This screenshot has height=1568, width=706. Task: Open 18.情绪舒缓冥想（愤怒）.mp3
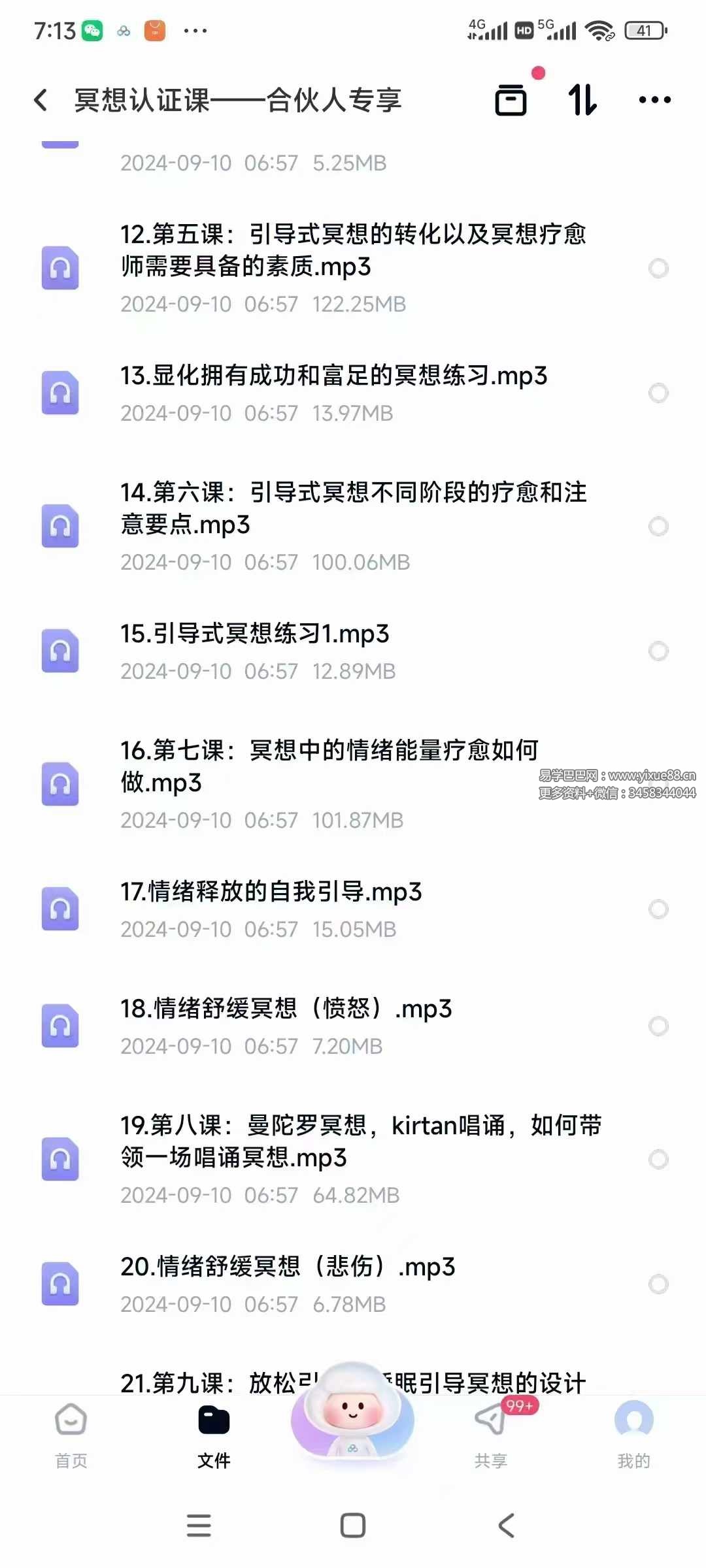pos(286,1009)
